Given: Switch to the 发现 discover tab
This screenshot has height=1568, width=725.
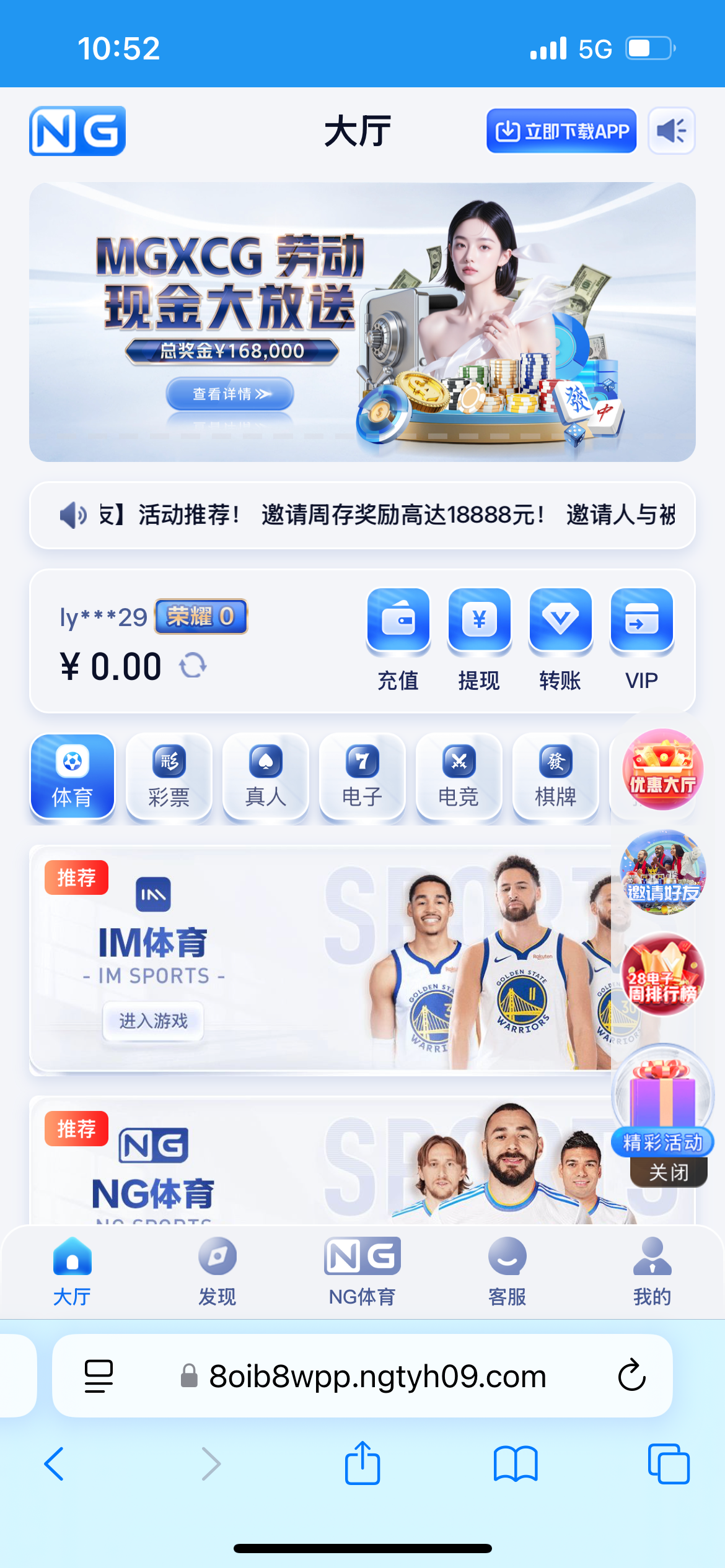Looking at the screenshot, I should [x=217, y=1271].
